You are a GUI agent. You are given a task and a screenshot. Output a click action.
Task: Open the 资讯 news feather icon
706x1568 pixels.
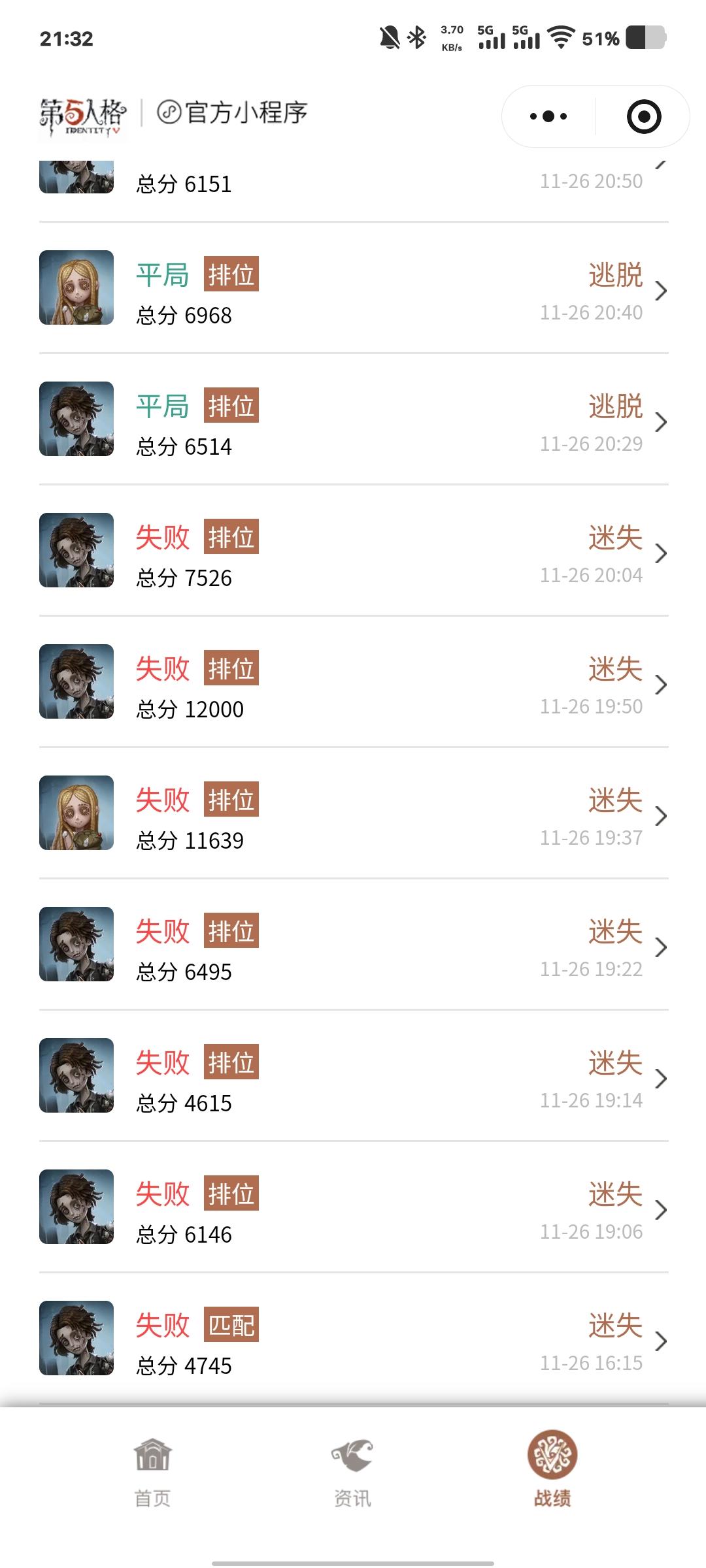coord(352,1454)
